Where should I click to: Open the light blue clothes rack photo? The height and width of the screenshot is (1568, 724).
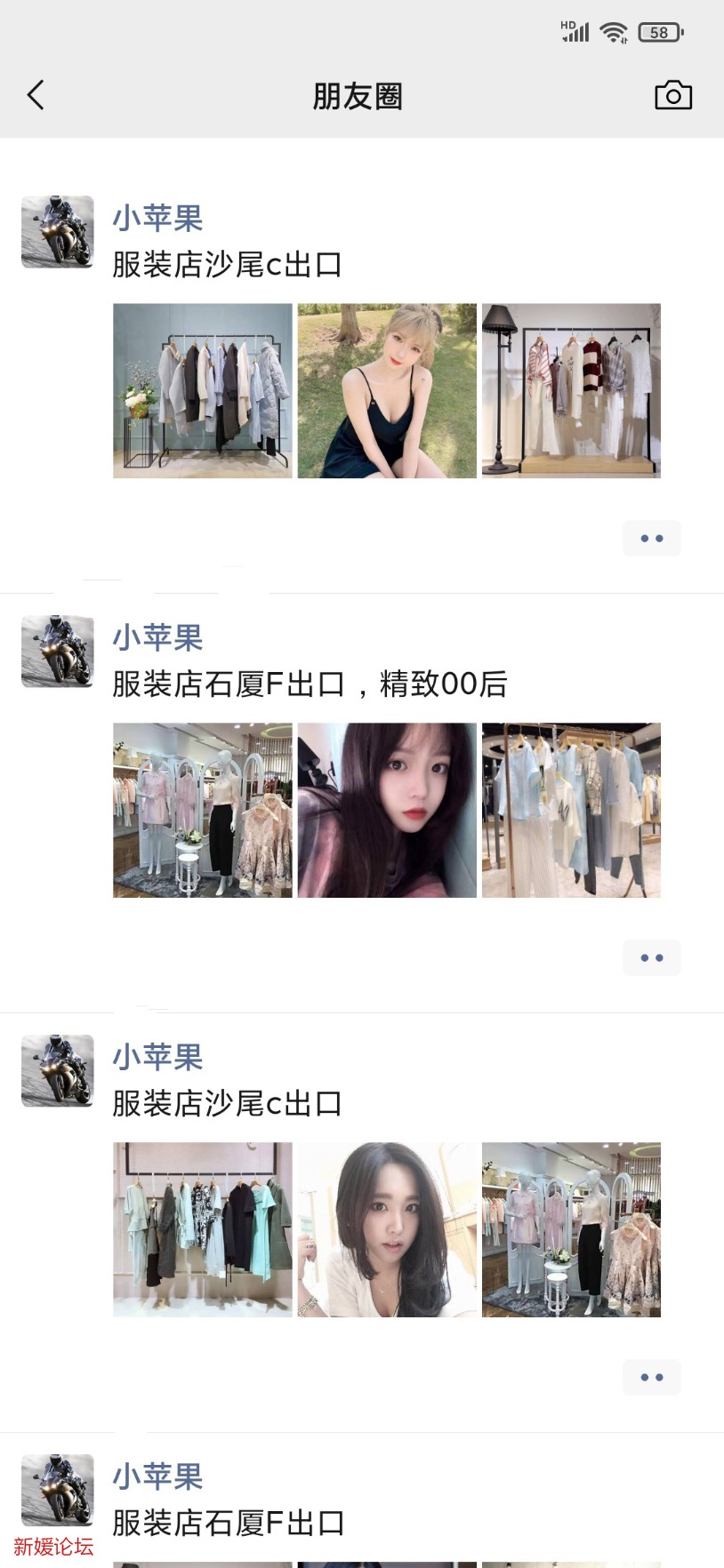(571, 810)
